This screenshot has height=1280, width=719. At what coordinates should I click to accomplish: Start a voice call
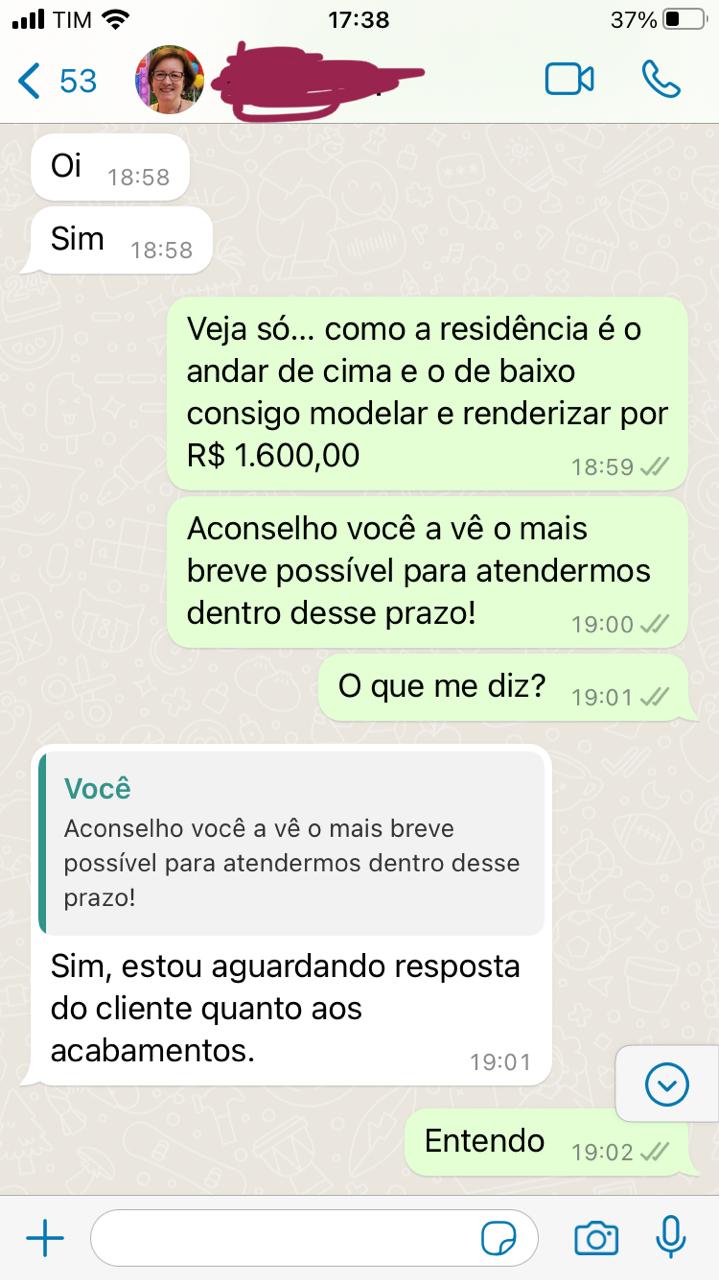pyautogui.click(x=661, y=80)
